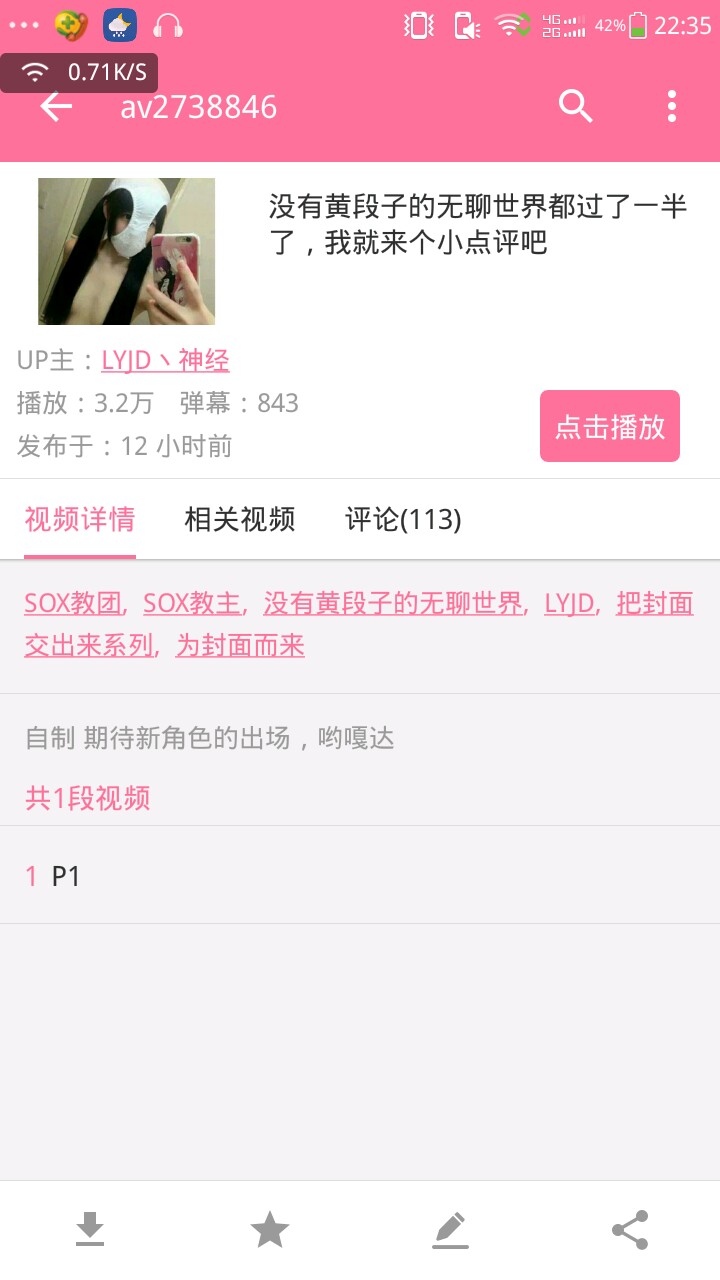Screen dimensions: 720x1280
Task: Download this video
Action: [90, 1229]
